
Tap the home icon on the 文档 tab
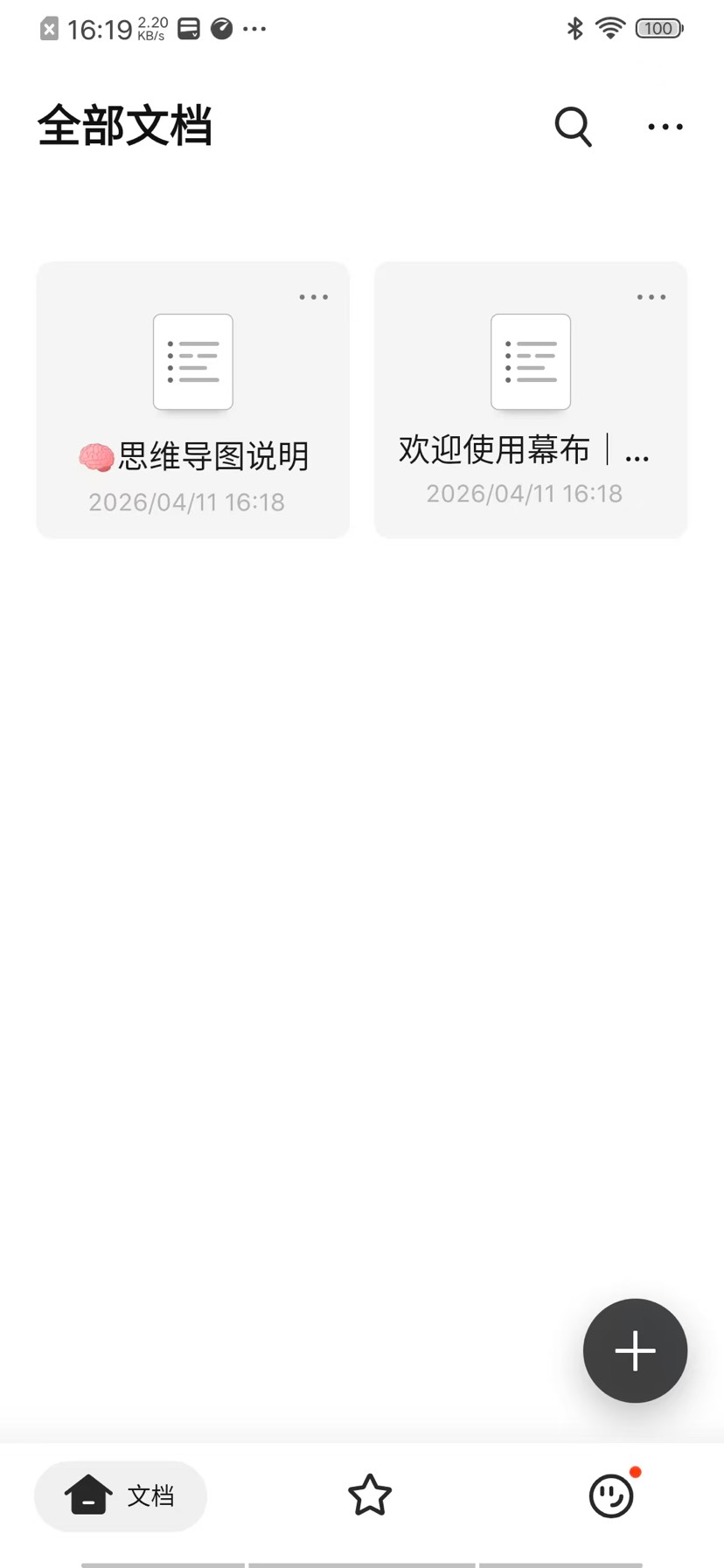pos(90,1495)
